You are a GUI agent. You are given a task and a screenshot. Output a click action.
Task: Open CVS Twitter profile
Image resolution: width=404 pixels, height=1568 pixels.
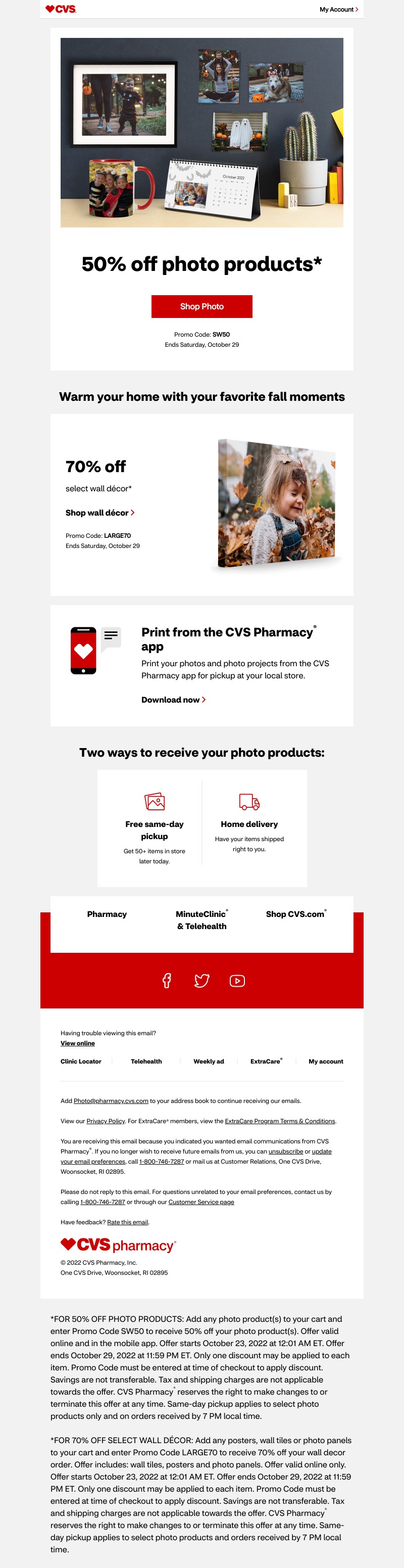tap(201, 980)
